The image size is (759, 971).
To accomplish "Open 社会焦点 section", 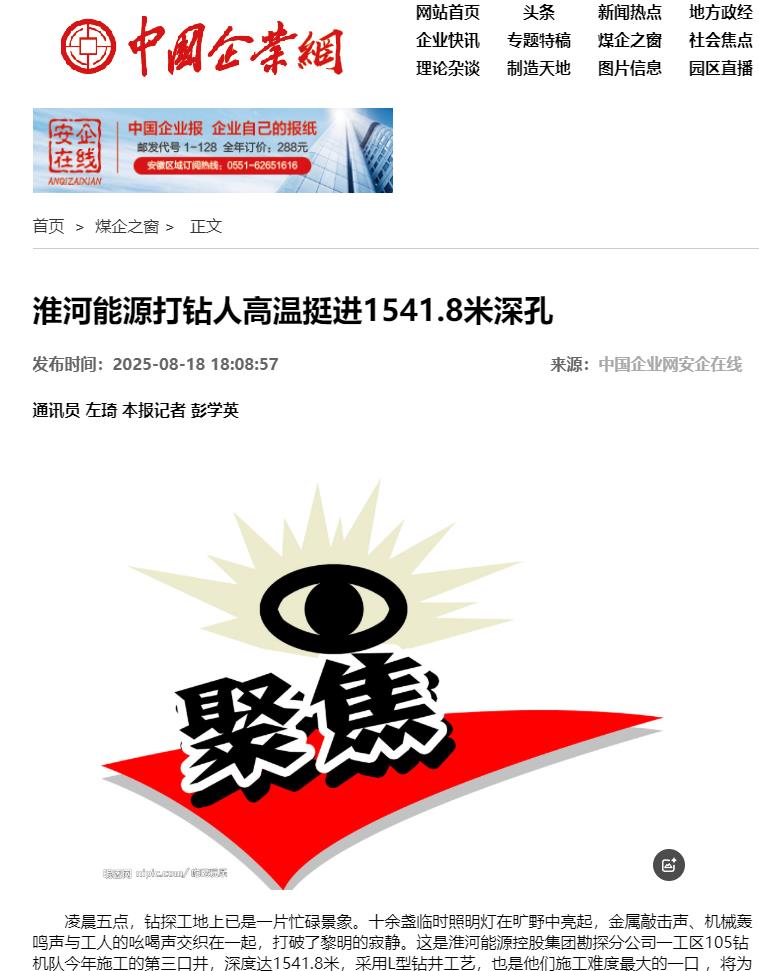I will [x=720, y=41].
